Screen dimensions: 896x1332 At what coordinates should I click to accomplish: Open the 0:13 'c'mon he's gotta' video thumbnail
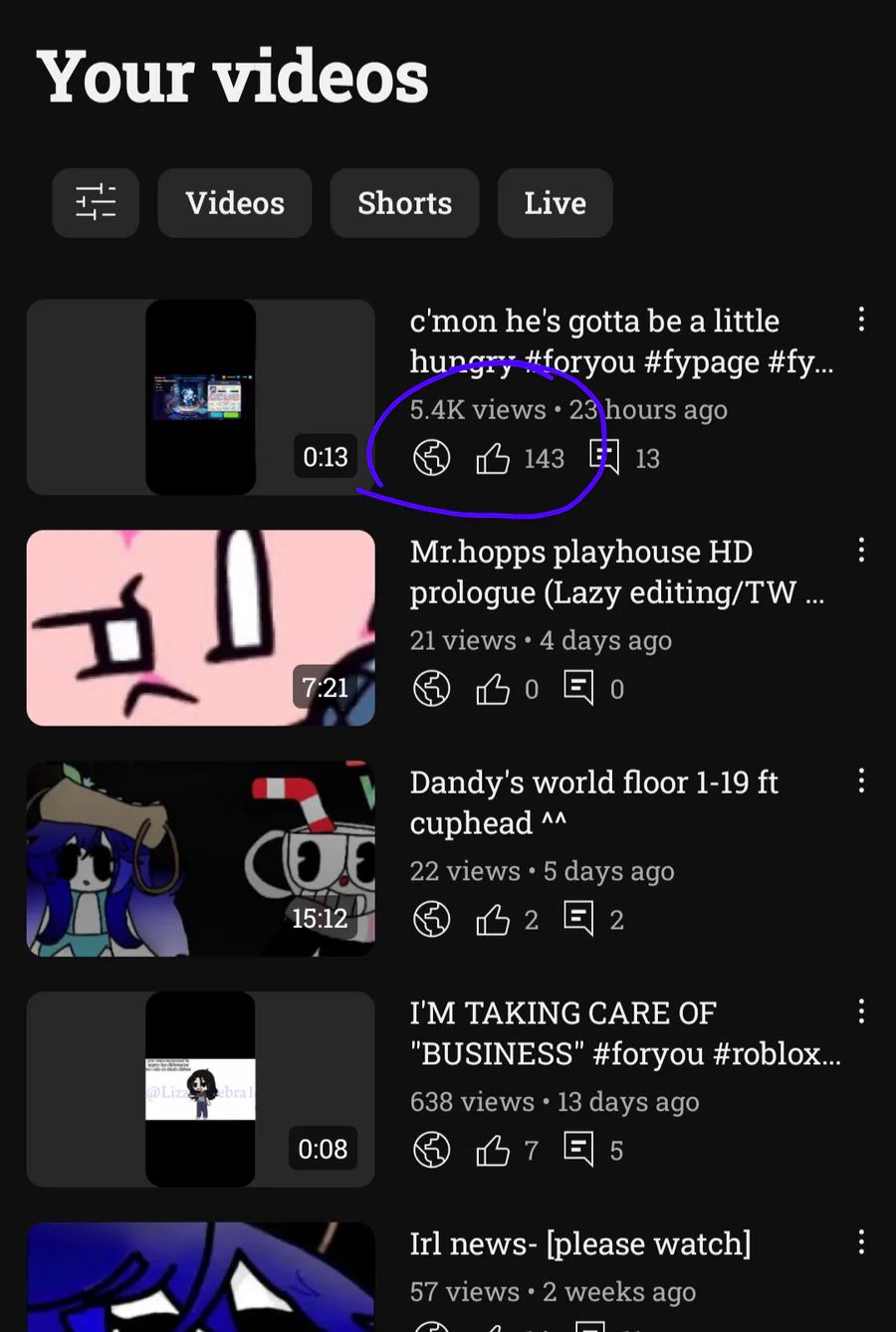click(200, 397)
